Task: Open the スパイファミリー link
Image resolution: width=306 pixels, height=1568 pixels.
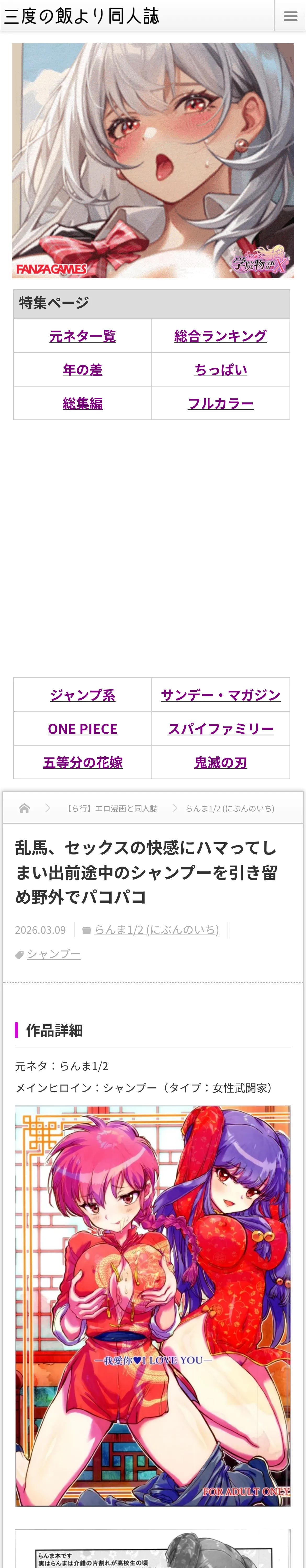Action: click(x=221, y=729)
